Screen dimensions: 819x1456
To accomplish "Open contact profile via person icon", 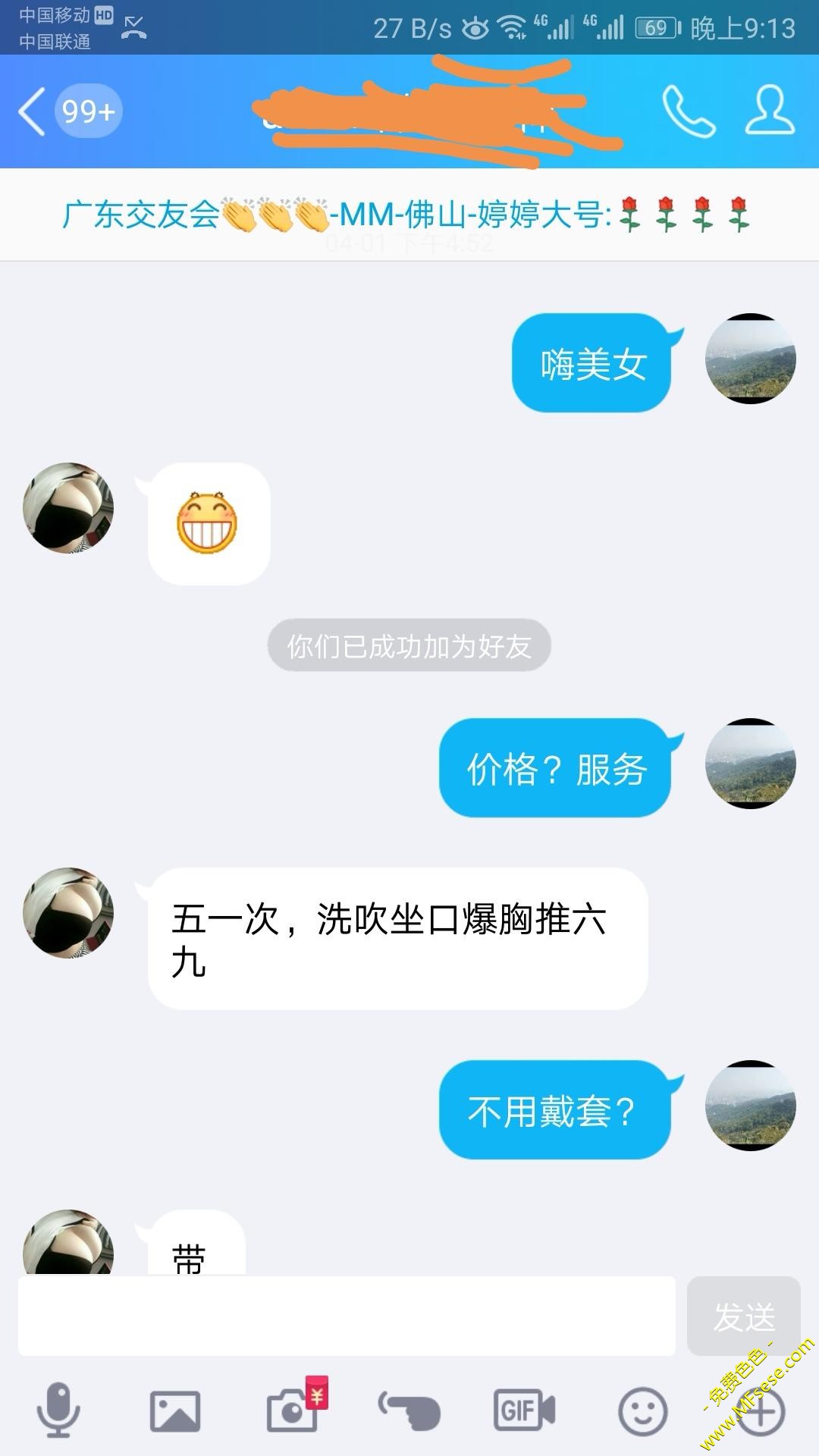I will pos(767,110).
